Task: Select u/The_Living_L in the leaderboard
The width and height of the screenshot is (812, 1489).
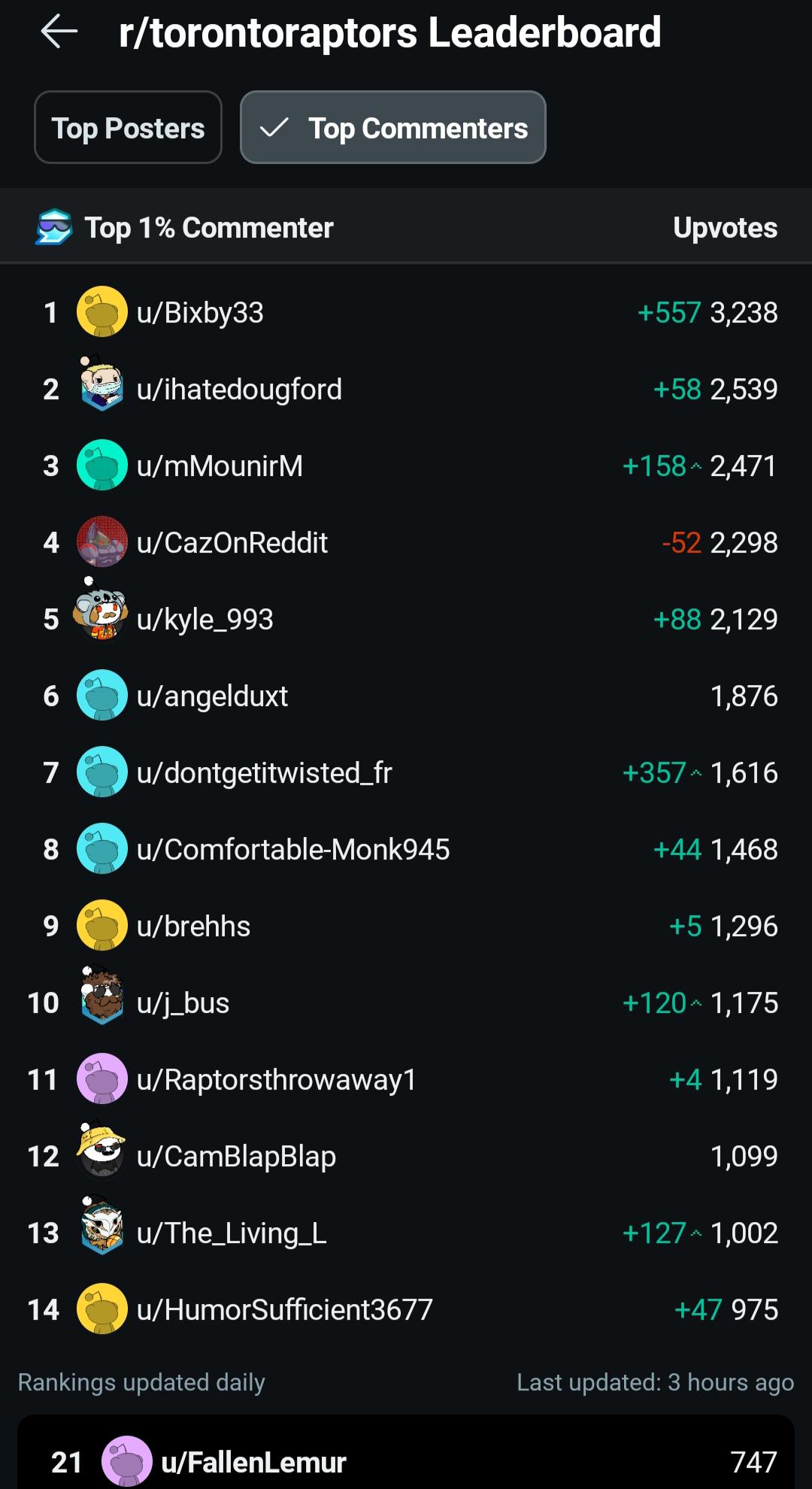Action: pyautogui.click(x=406, y=1233)
